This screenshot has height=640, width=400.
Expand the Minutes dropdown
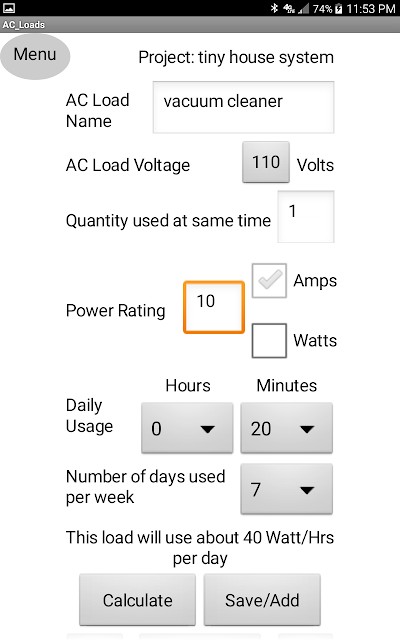click(x=287, y=428)
